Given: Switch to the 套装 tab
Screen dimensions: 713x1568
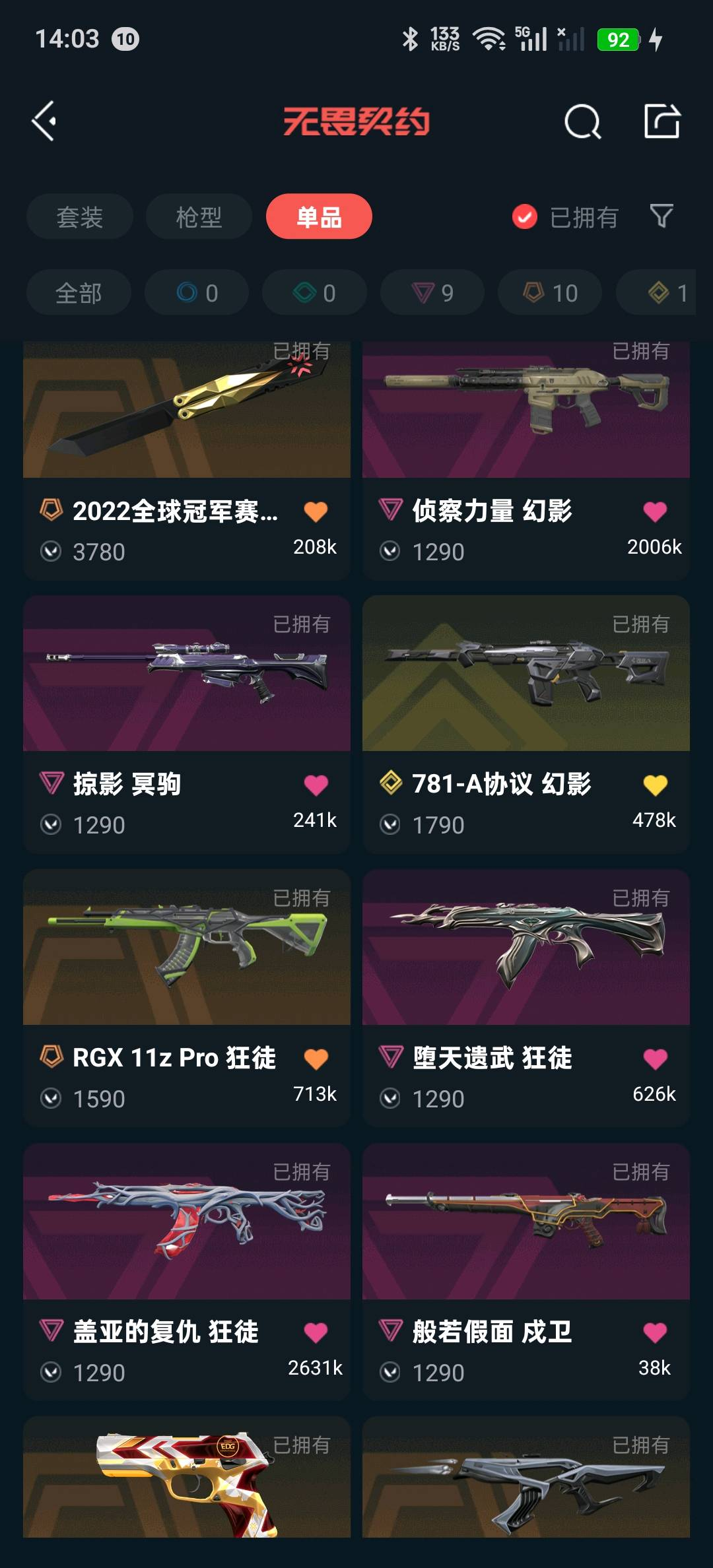Looking at the screenshot, I should click(x=79, y=216).
